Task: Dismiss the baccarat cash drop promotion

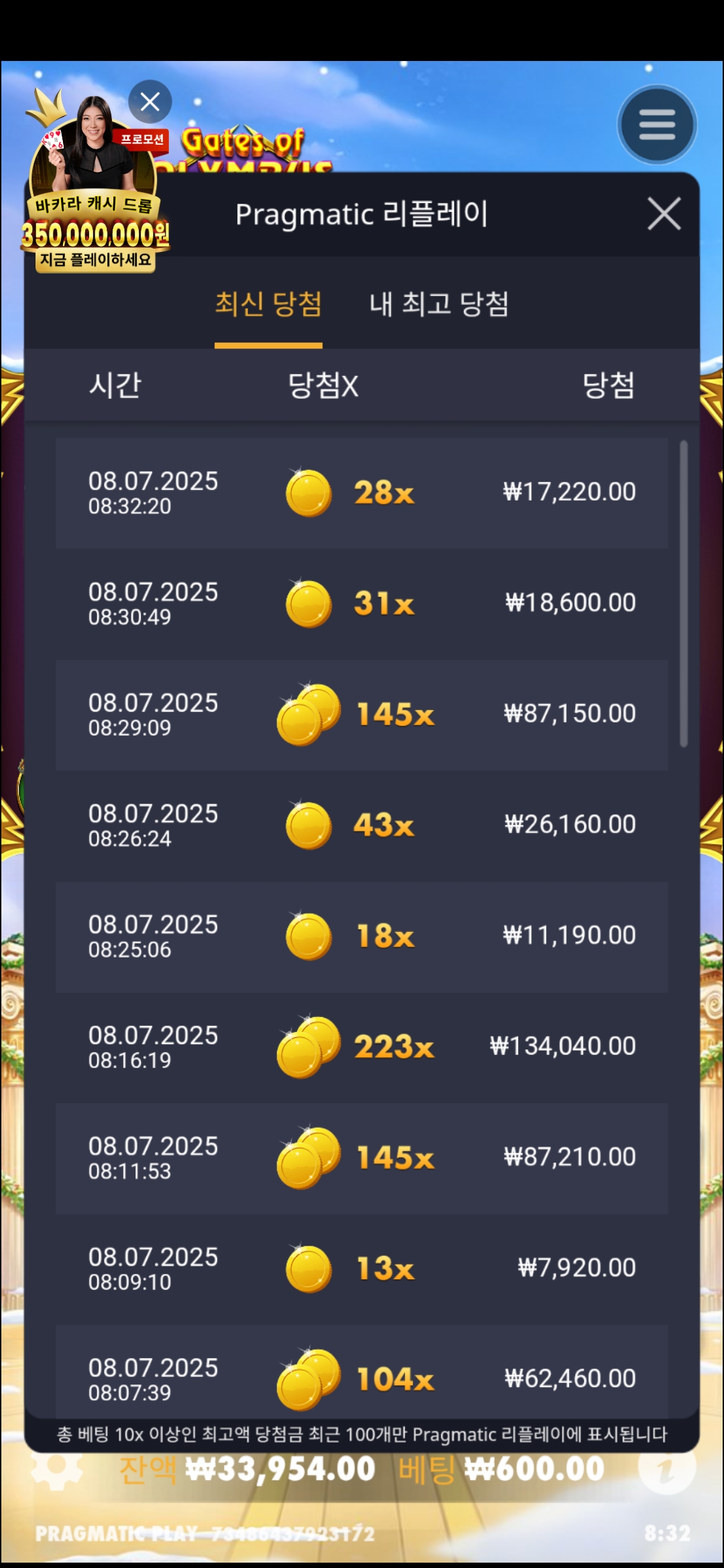Action: tap(150, 102)
